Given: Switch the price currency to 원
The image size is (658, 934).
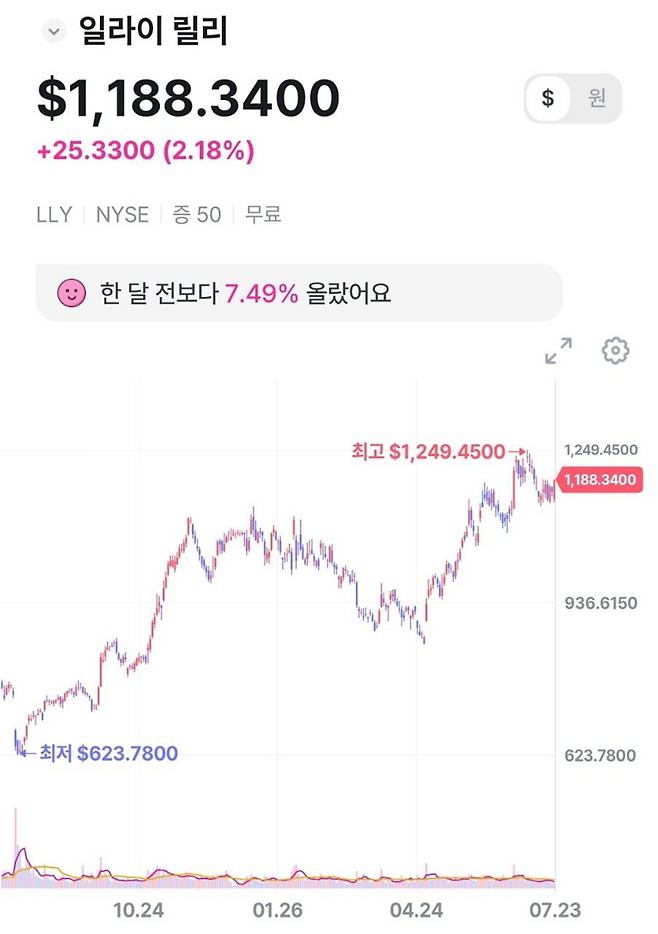Looking at the screenshot, I should point(596,98).
